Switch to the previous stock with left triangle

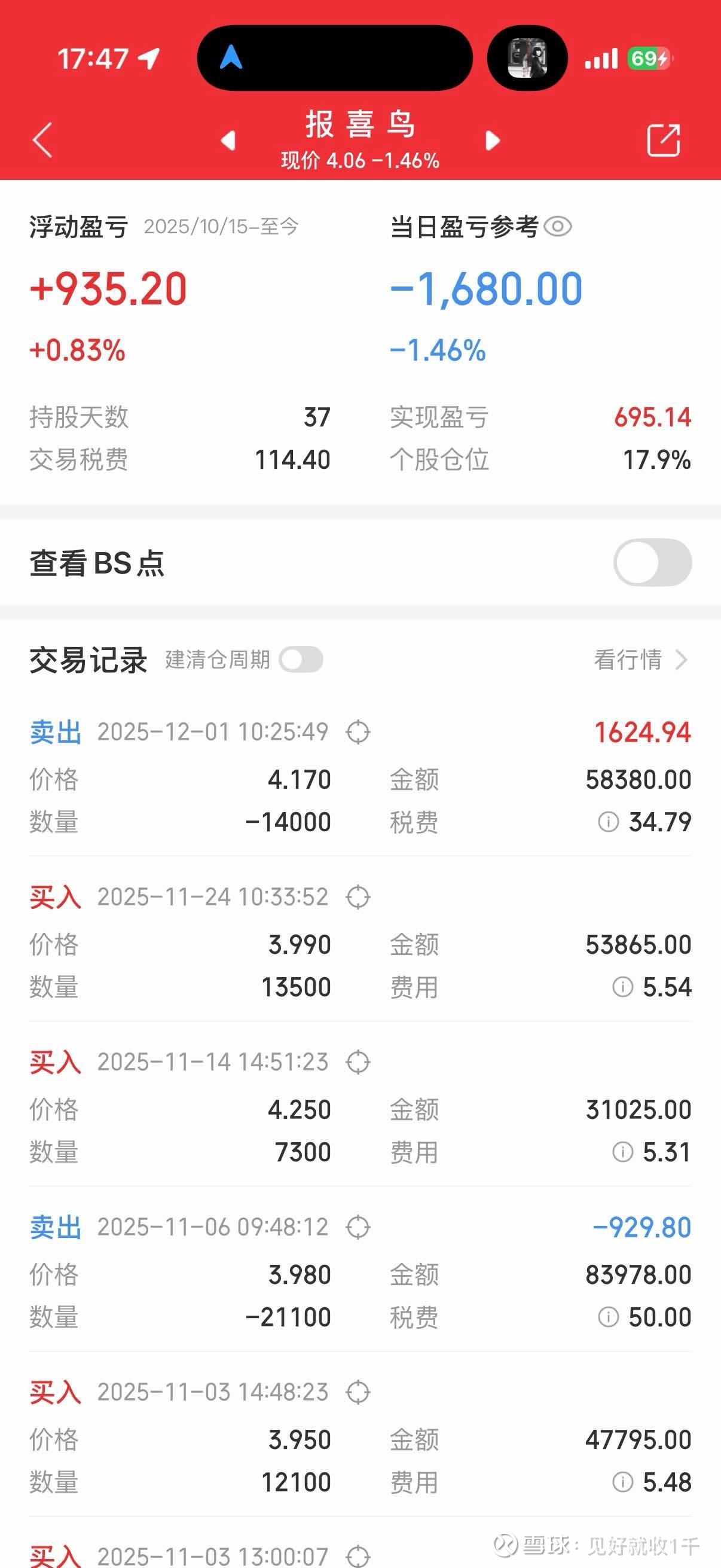click(x=228, y=141)
